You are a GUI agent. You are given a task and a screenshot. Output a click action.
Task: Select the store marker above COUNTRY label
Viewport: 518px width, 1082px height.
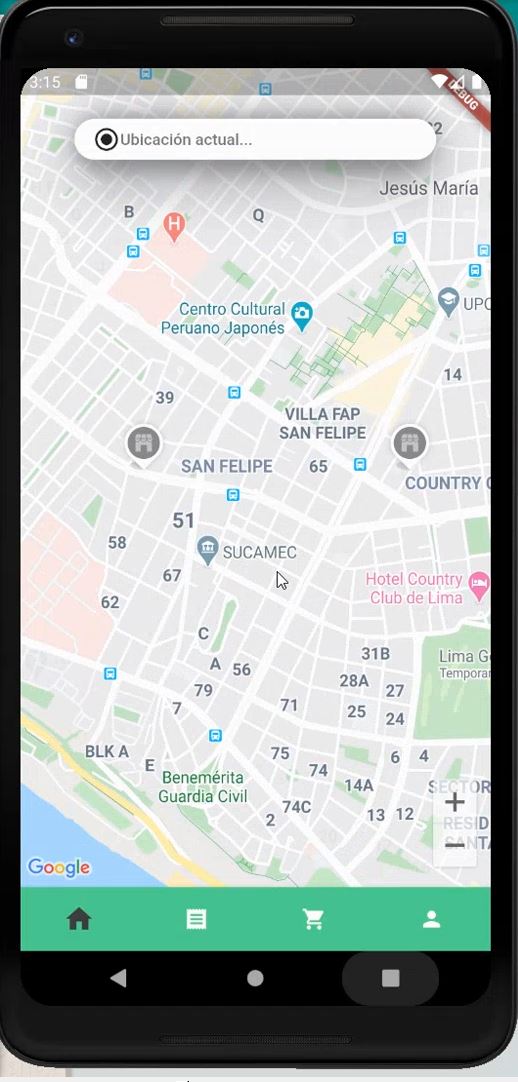(x=410, y=445)
